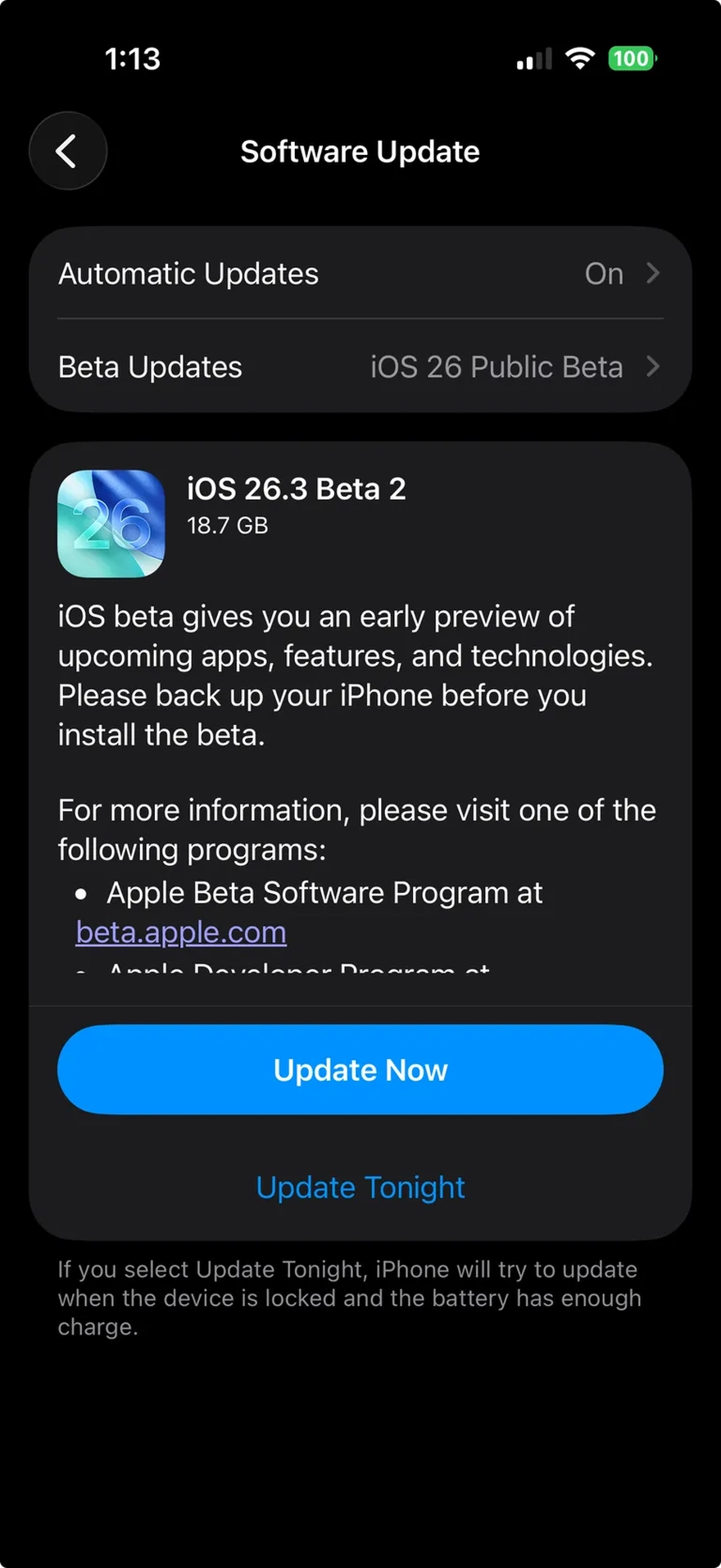Viewport: 721px width, 1568px height.
Task: Tap the bulleted Apple Beta Software Program entry
Action: 325,893
